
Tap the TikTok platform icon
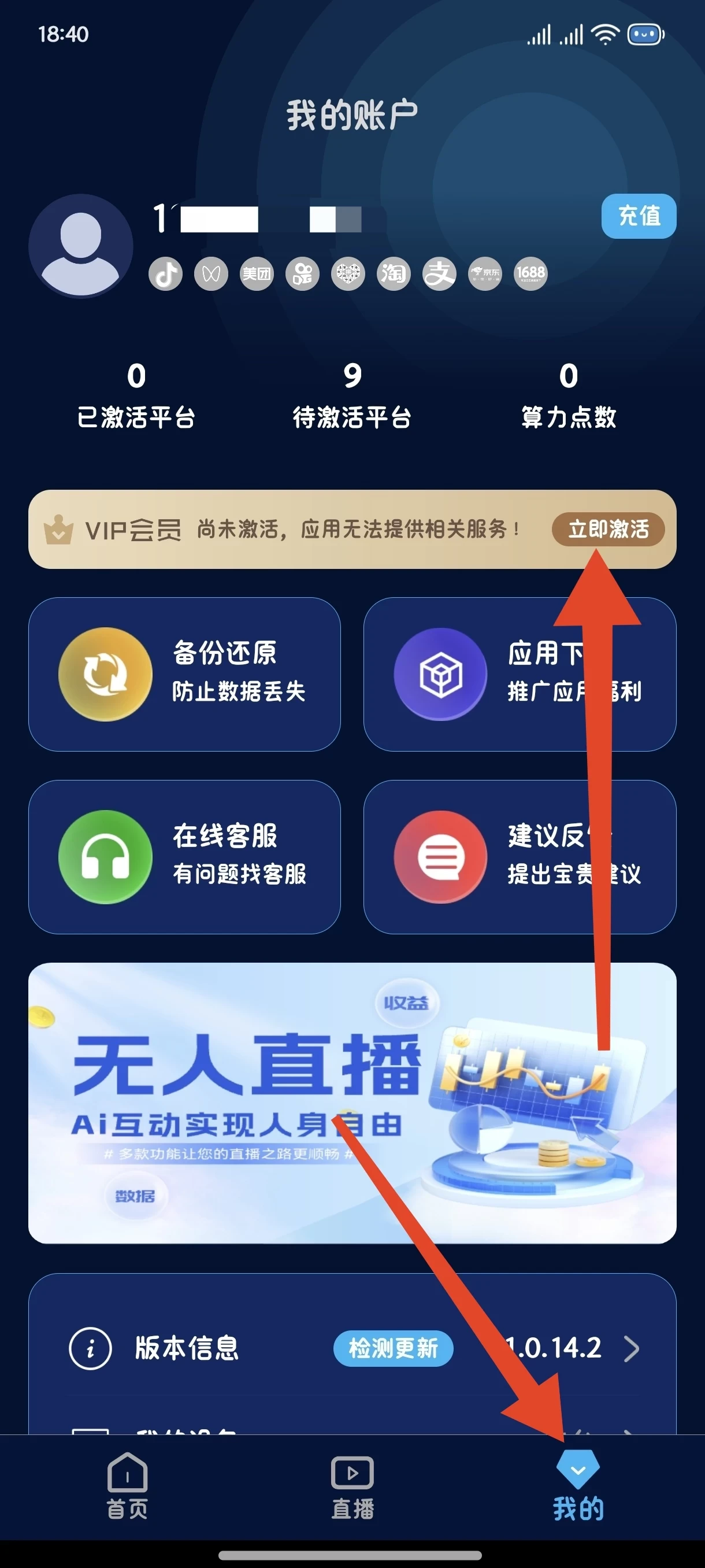click(x=165, y=273)
